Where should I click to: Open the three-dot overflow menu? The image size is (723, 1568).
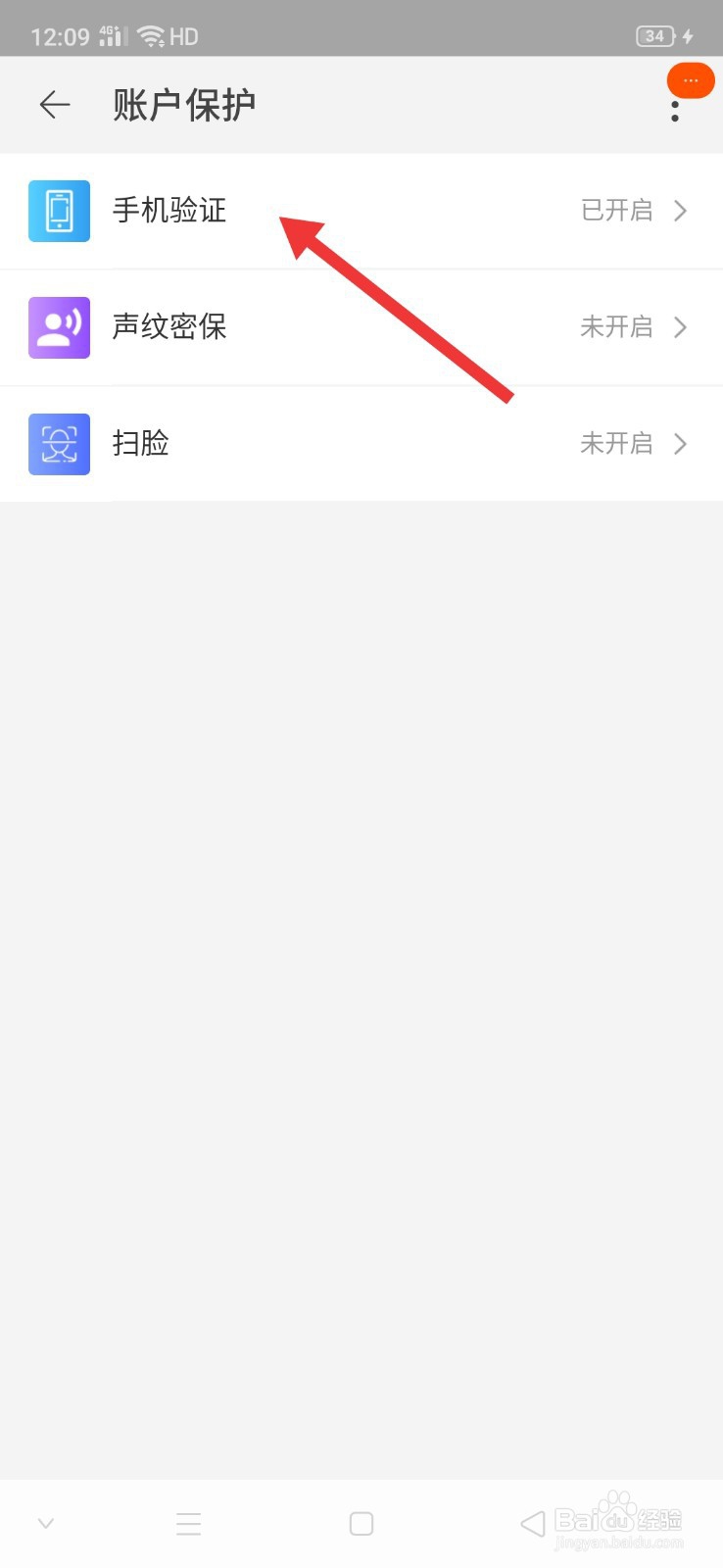pos(674,111)
